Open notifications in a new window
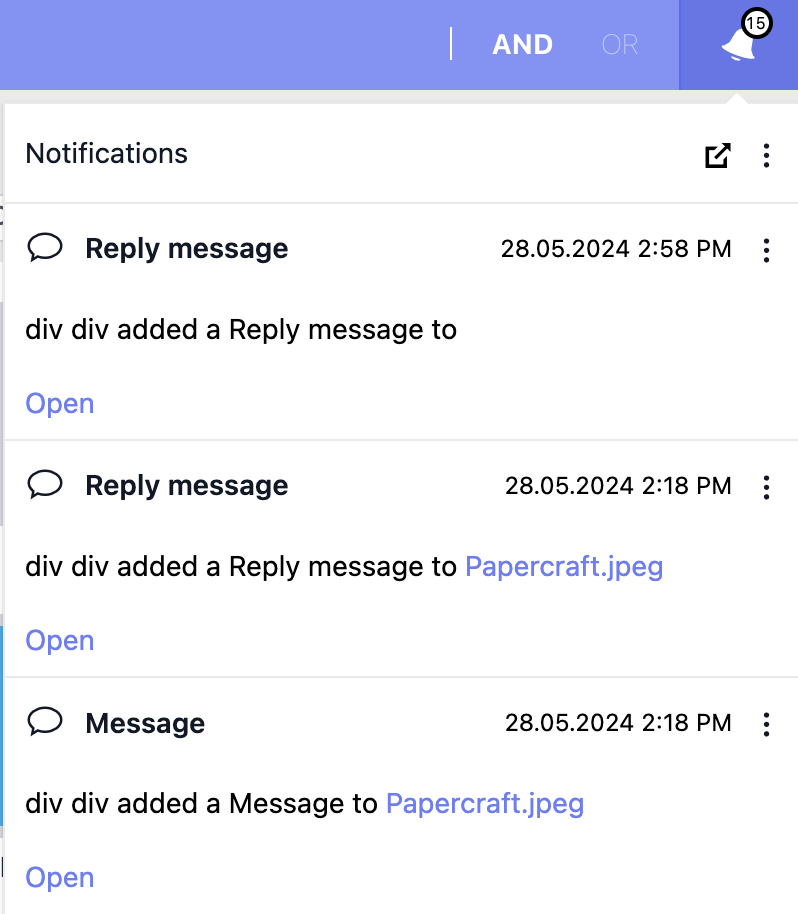 717,155
